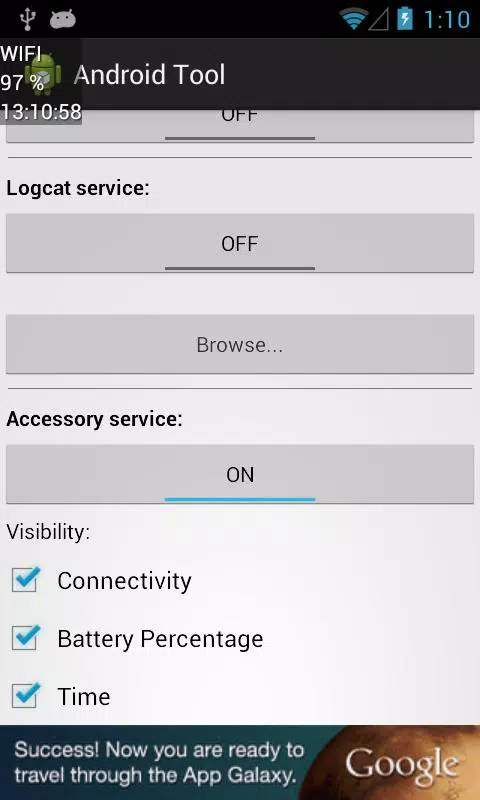Disable the Time visibility checkbox
Image resolution: width=480 pixels, height=800 pixels.
[26, 696]
